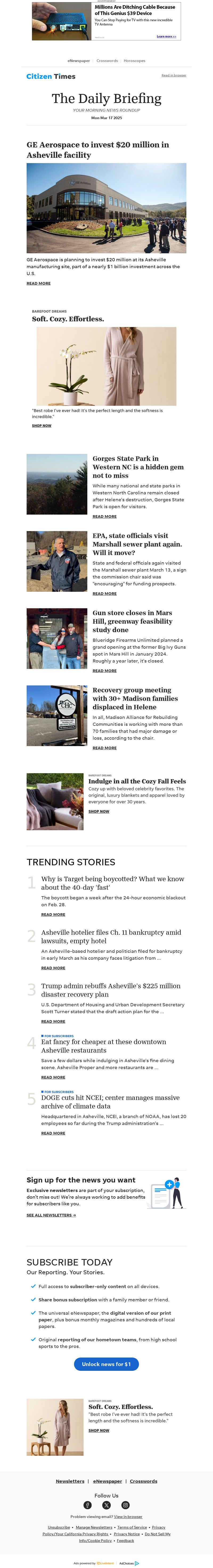Open the Asheville hotelier bankruptcy story
Image resolution: width=213 pixels, height=1568 pixels.
coord(53,968)
